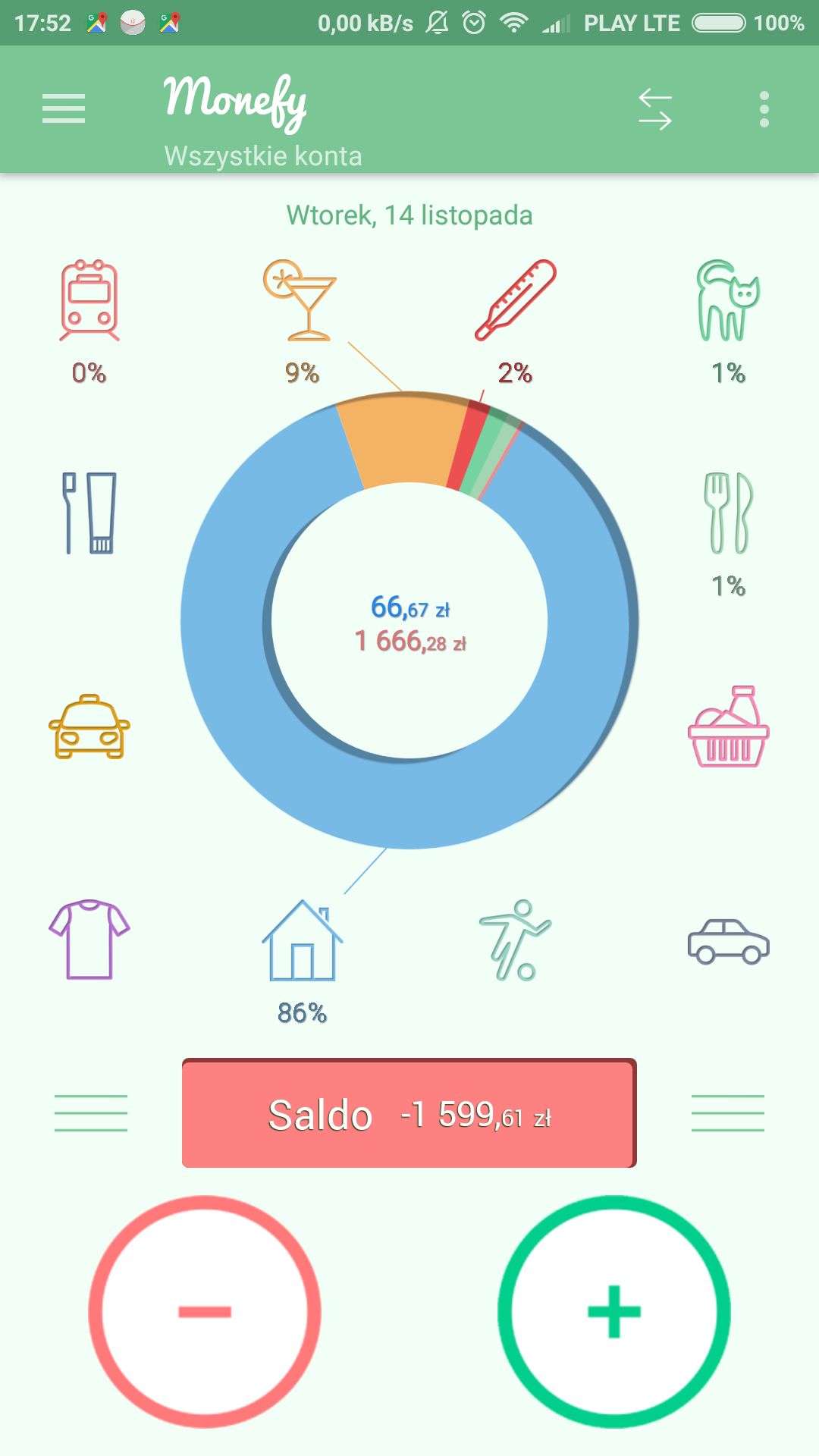Select the taxi category

point(89,727)
